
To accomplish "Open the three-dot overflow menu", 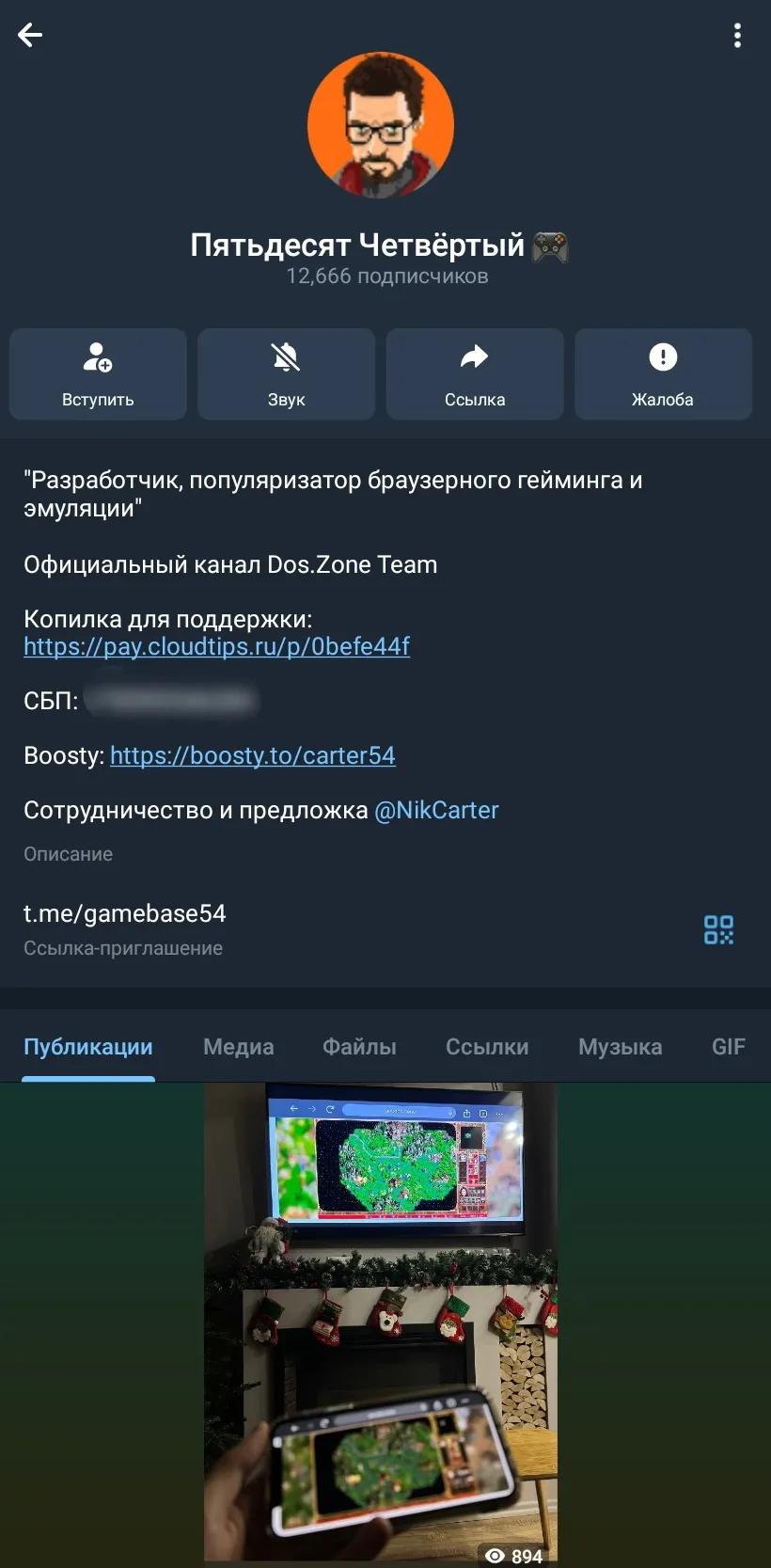I will [x=737, y=36].
